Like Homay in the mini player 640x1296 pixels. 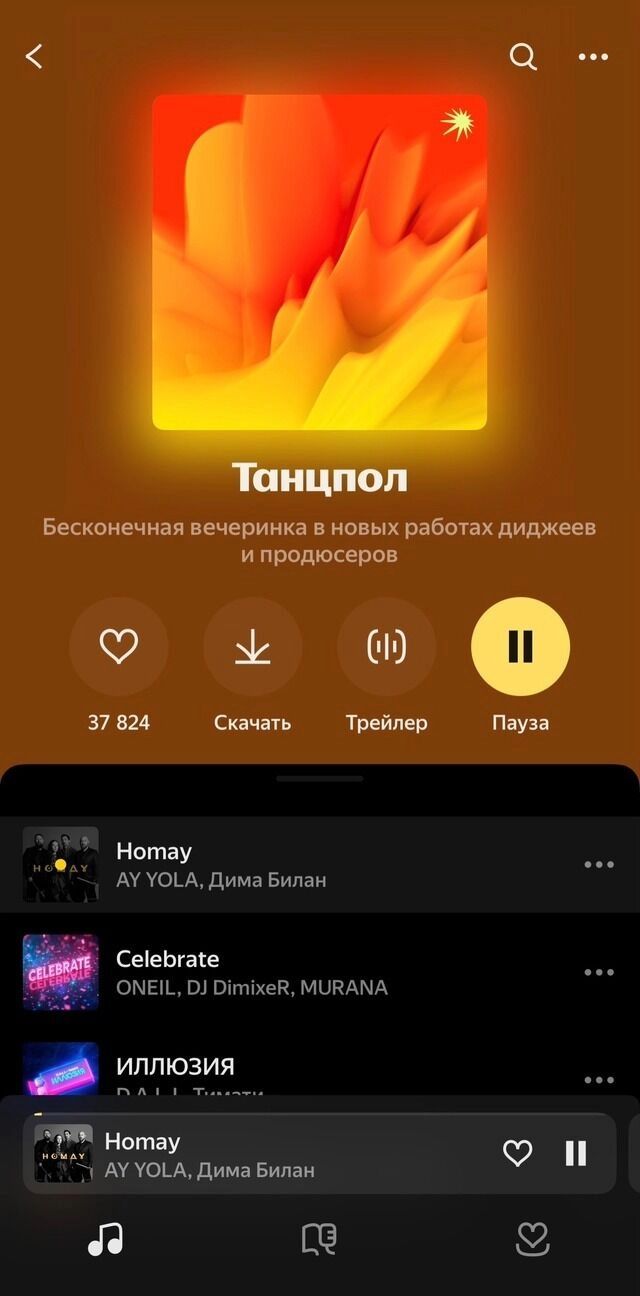[517, 1154]
